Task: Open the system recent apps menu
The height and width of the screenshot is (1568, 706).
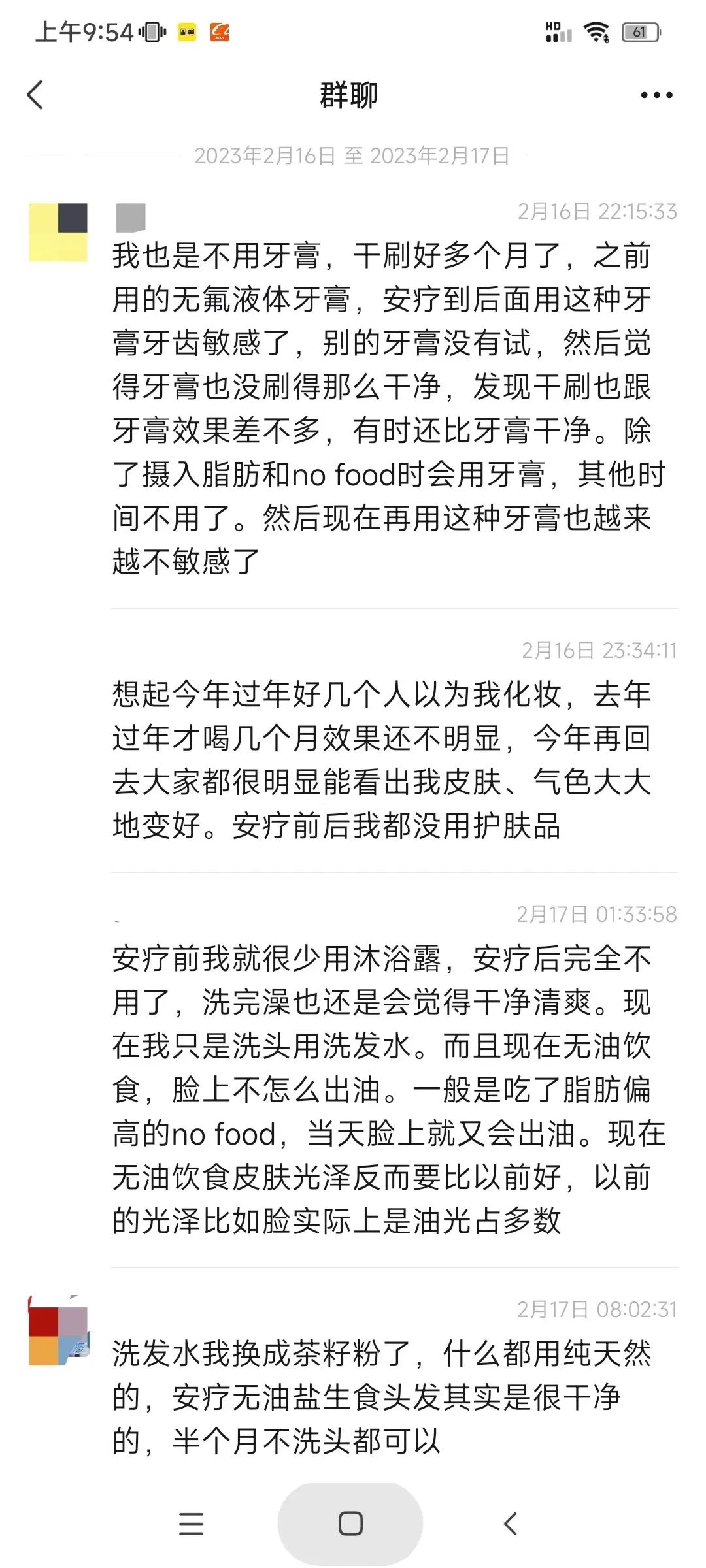Action: click(192, 1524)
